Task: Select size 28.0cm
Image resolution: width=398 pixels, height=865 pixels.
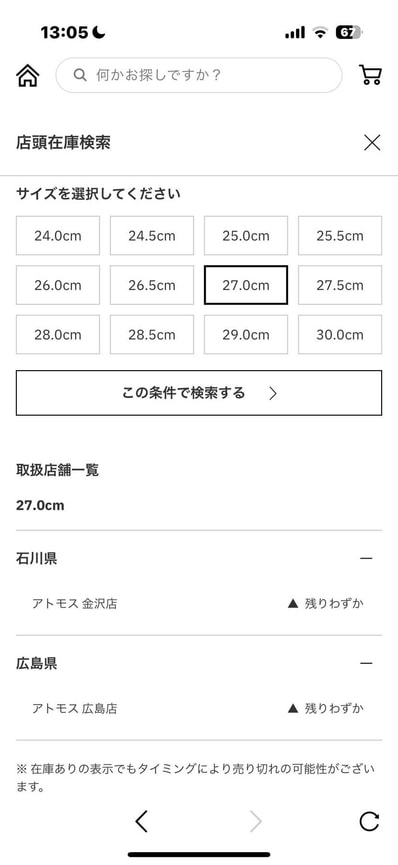Action: click(58, 335)
